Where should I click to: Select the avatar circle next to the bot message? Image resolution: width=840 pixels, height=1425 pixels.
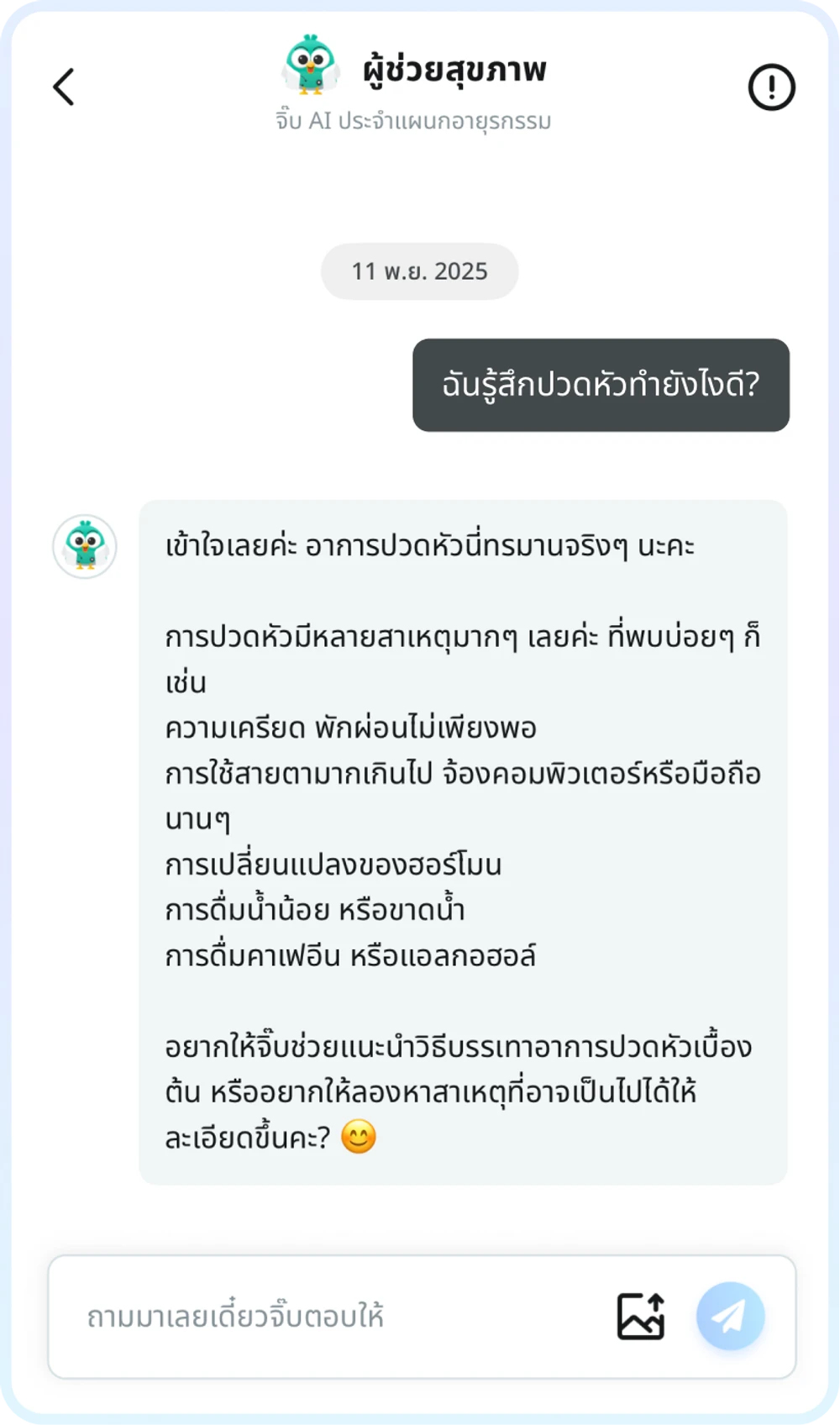click(85, 547)
